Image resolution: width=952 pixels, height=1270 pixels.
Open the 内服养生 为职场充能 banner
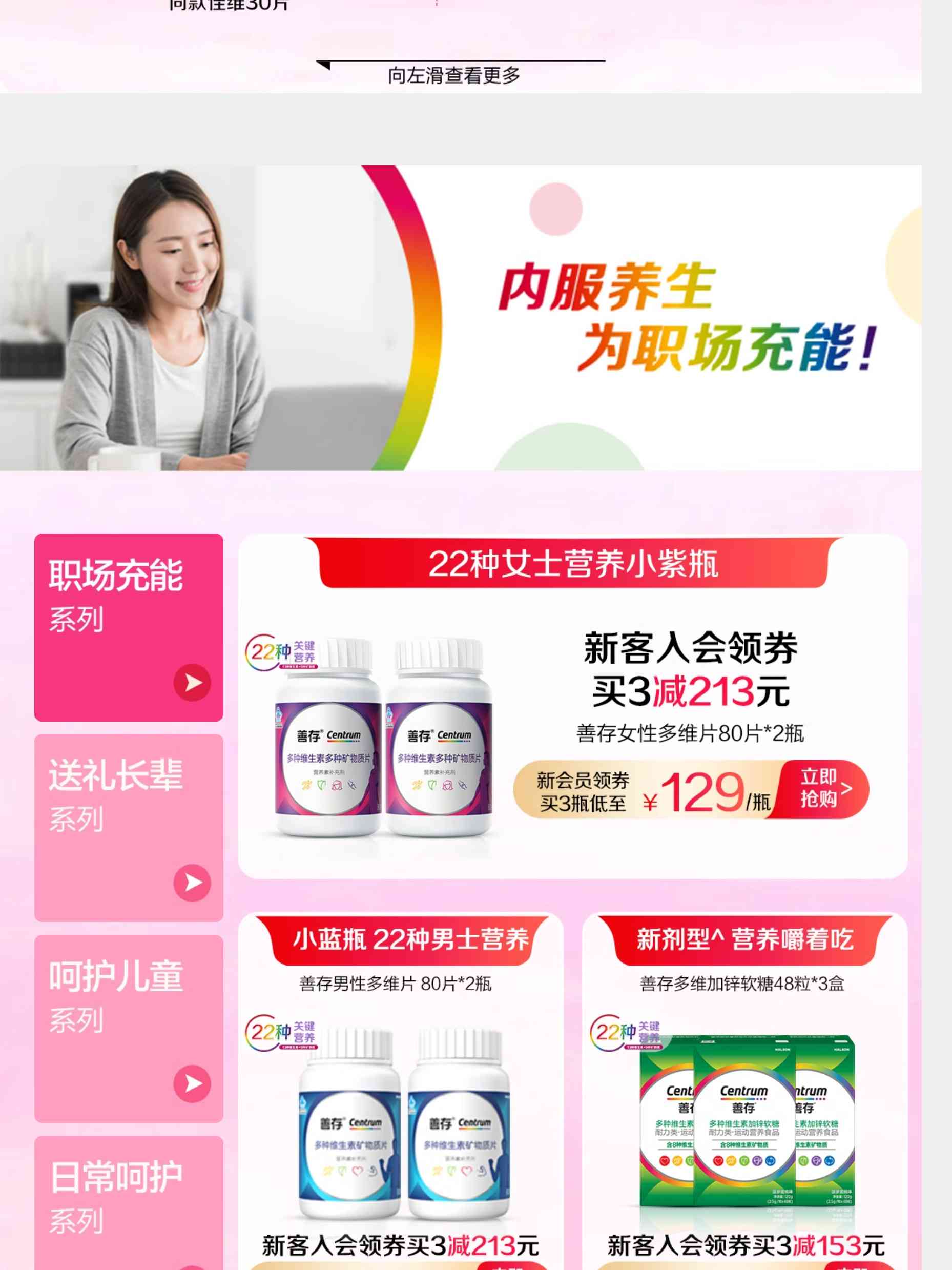pos(460,318)
